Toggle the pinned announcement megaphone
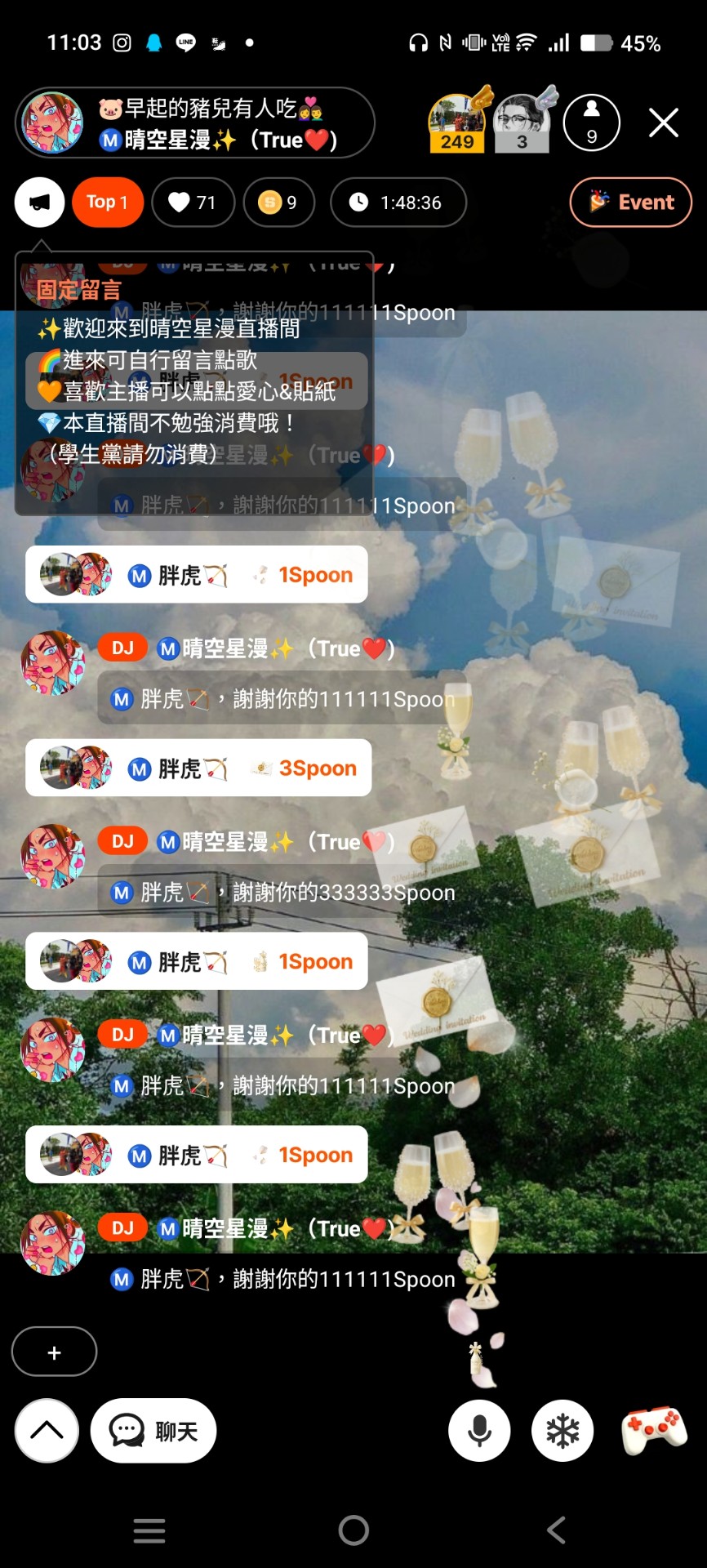The image size is (707, 1568). pos(39,202)
